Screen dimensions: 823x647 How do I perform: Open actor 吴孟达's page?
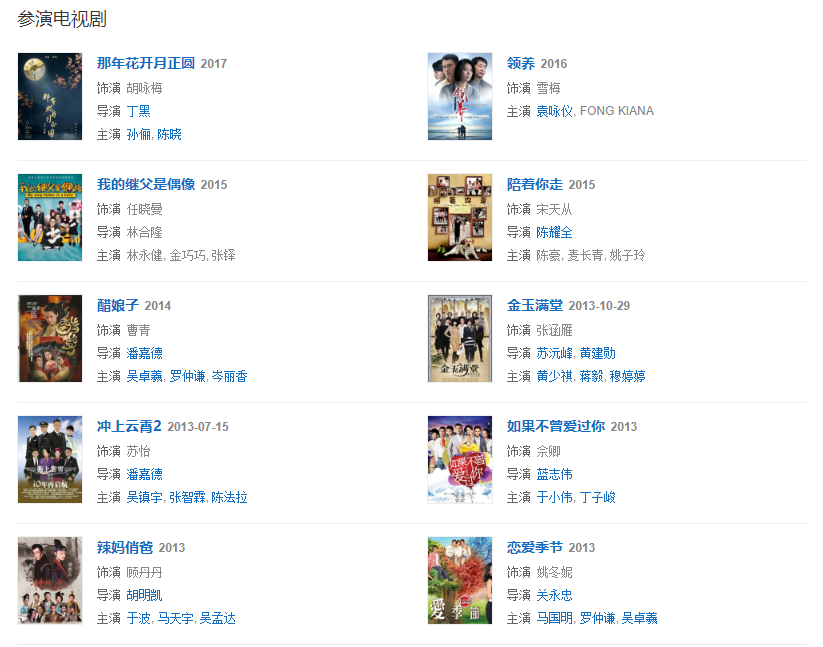click(217, 618)
